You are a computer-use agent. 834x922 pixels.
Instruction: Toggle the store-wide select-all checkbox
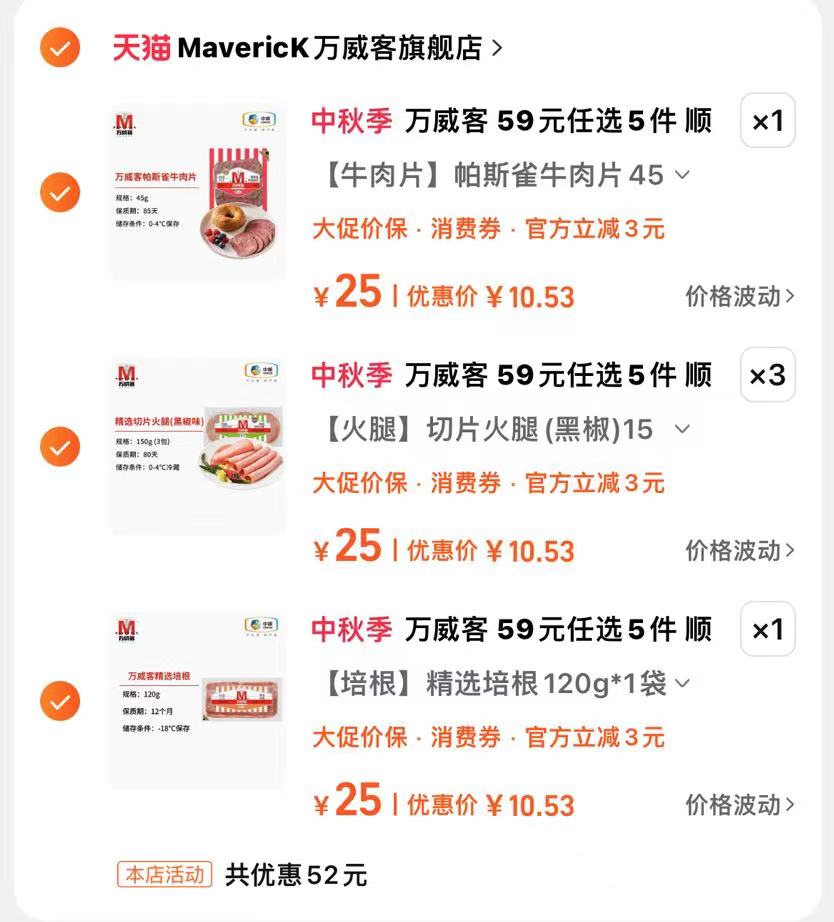point(59,46)
